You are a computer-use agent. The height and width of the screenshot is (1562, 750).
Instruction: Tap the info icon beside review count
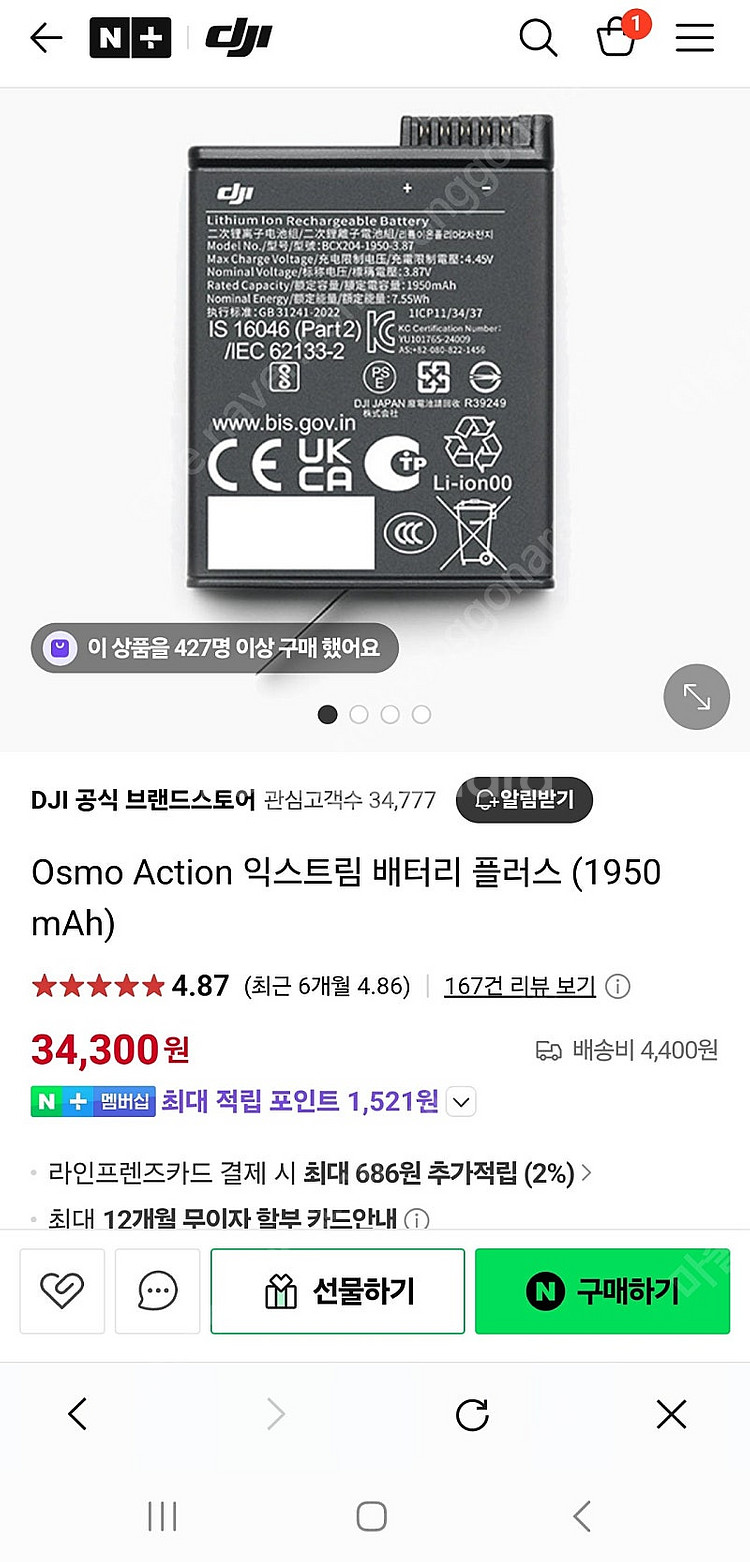click(618, 987)
